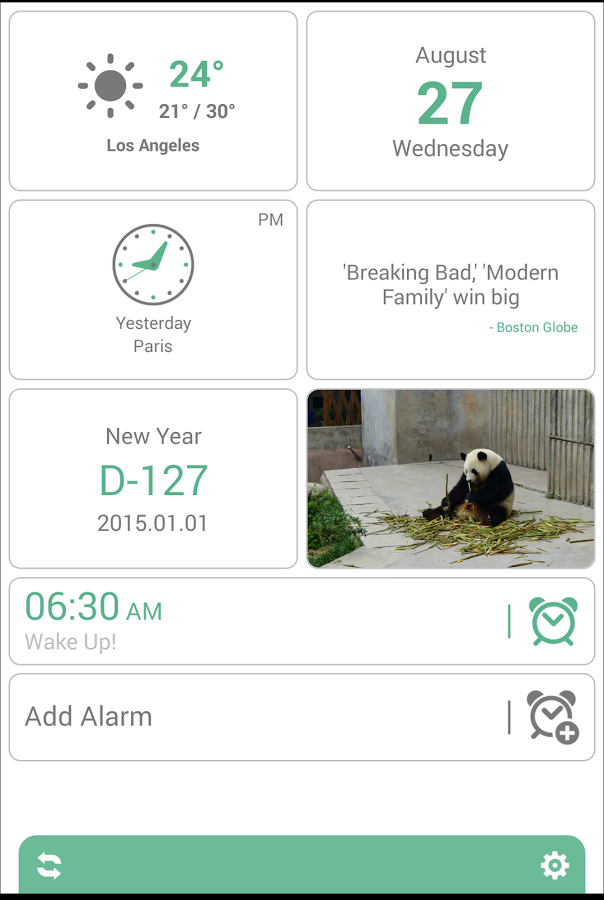Image resolution: width=604 pixels, height=900 pixels.
Task: Open the Boston Globe news headline
Action: click(x=450, y=290)
